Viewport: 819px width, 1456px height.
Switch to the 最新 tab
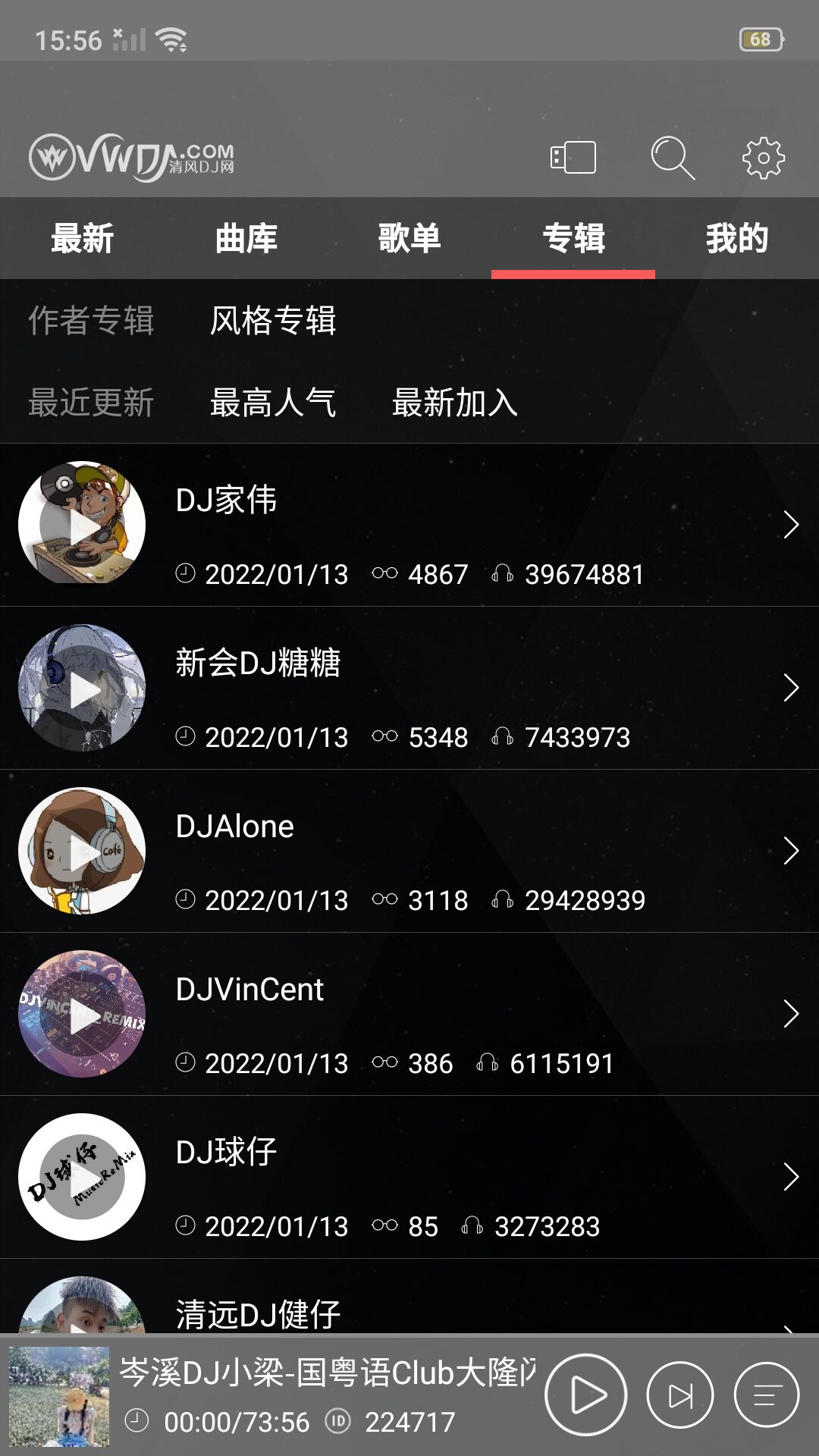click(x=82, y=238)
